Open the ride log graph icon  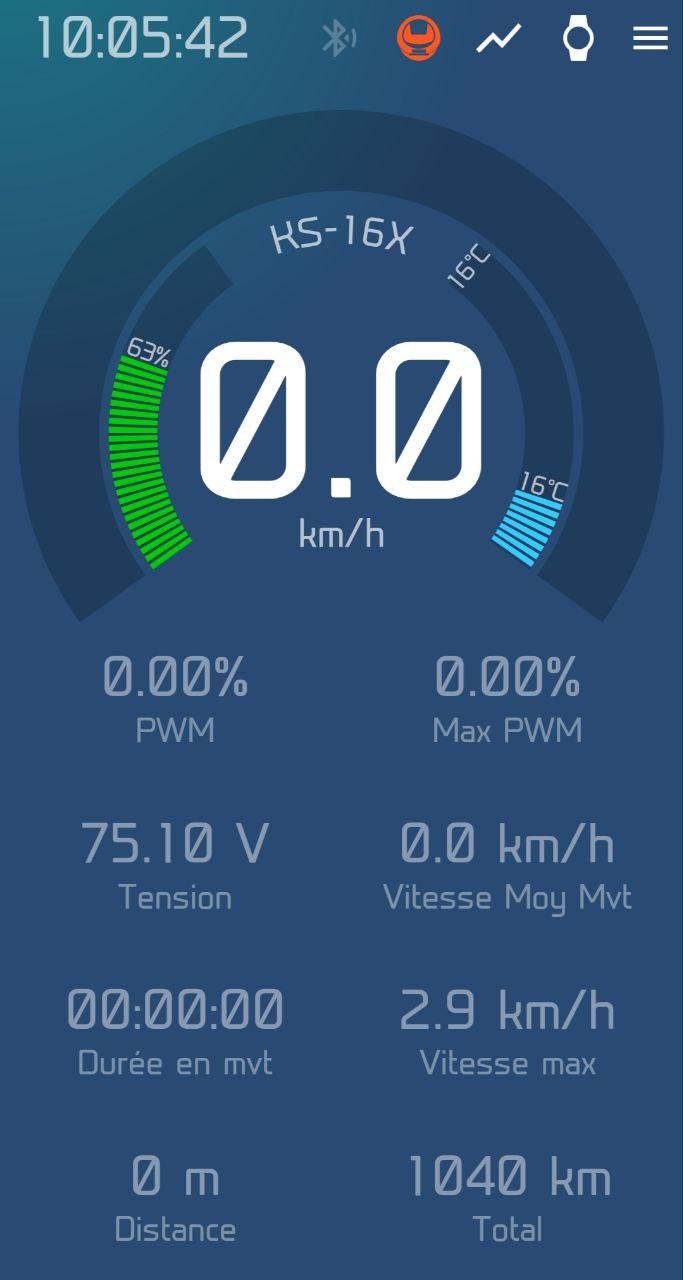[498, 39]
